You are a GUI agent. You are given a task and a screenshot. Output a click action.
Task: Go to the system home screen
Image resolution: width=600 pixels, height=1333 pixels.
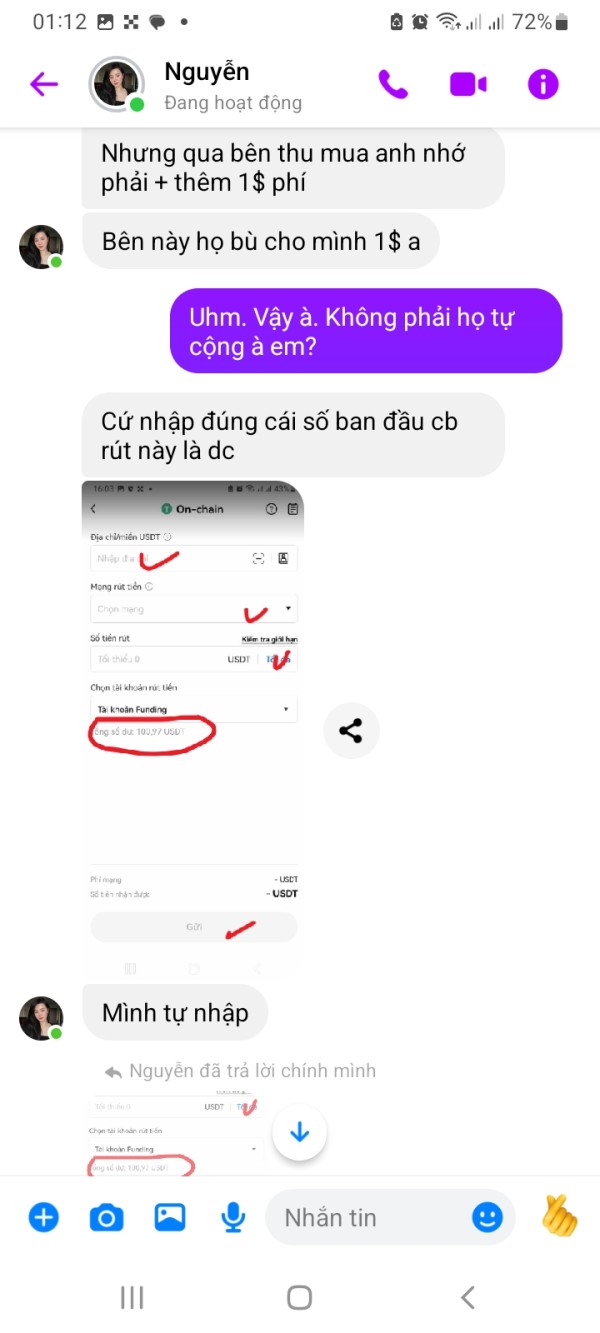tap(299, 1297)
